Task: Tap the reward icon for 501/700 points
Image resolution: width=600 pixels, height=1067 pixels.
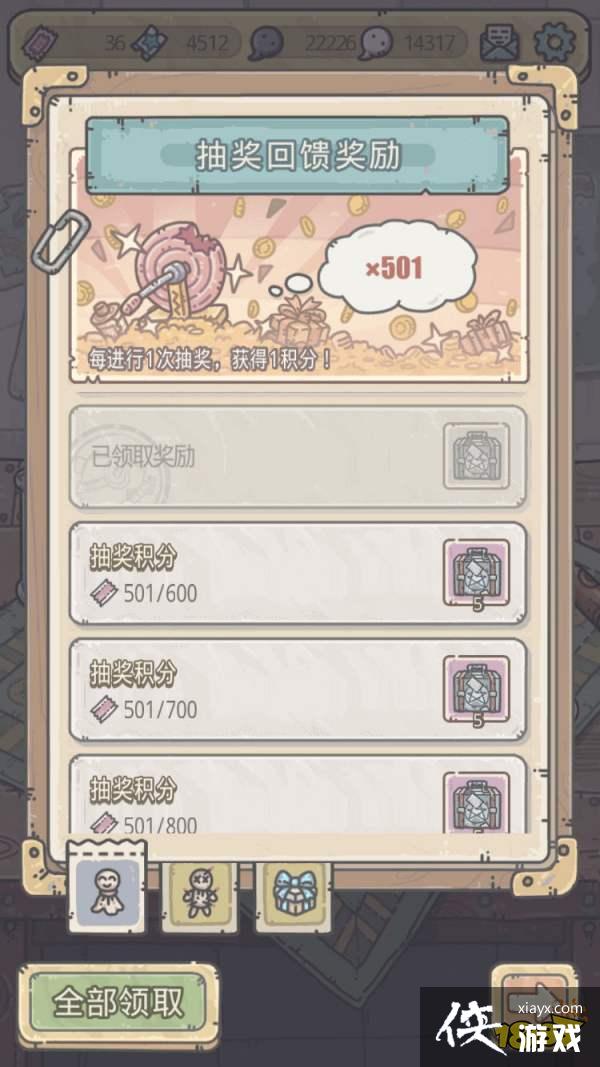Action: (476, 690)
